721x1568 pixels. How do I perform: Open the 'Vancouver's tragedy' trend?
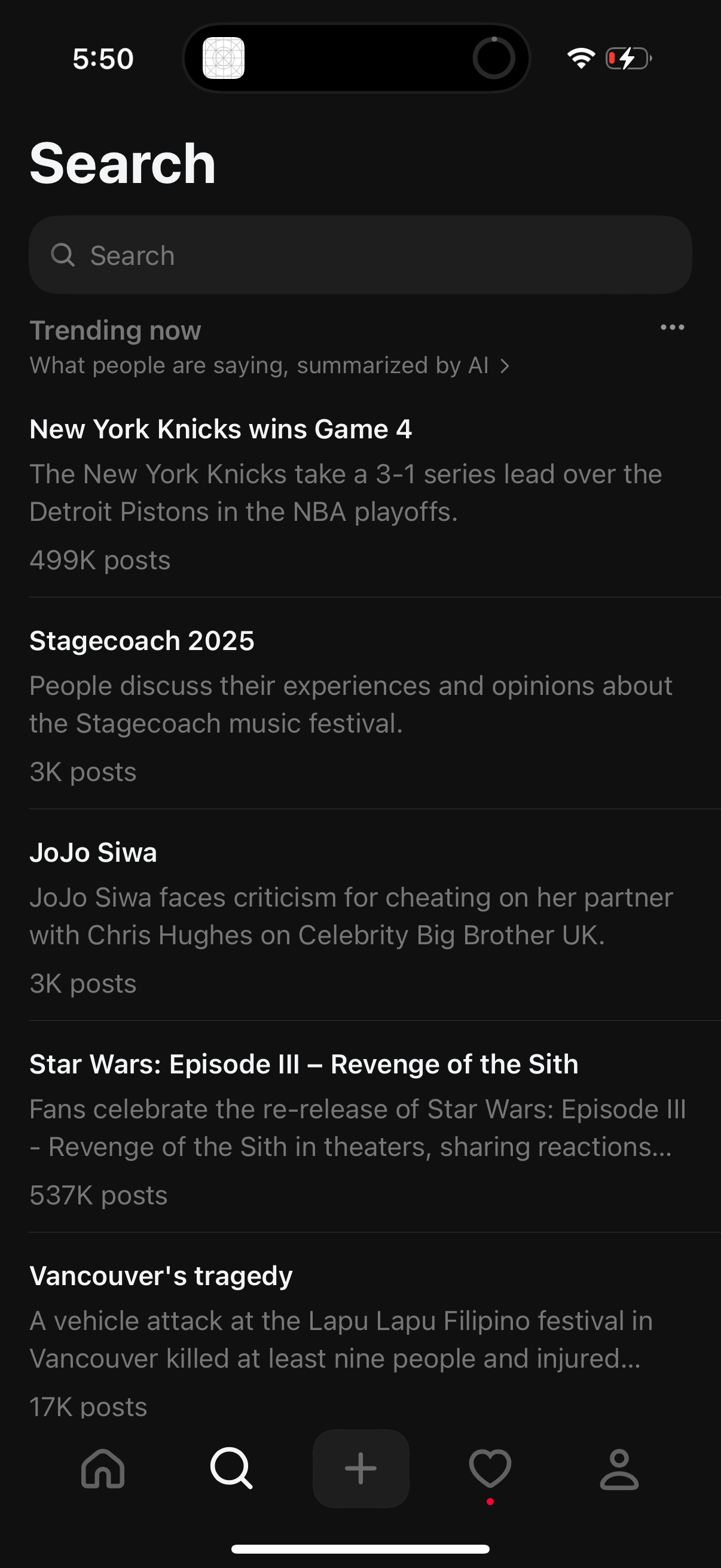pyautogui.click(x=161, y=1274)
